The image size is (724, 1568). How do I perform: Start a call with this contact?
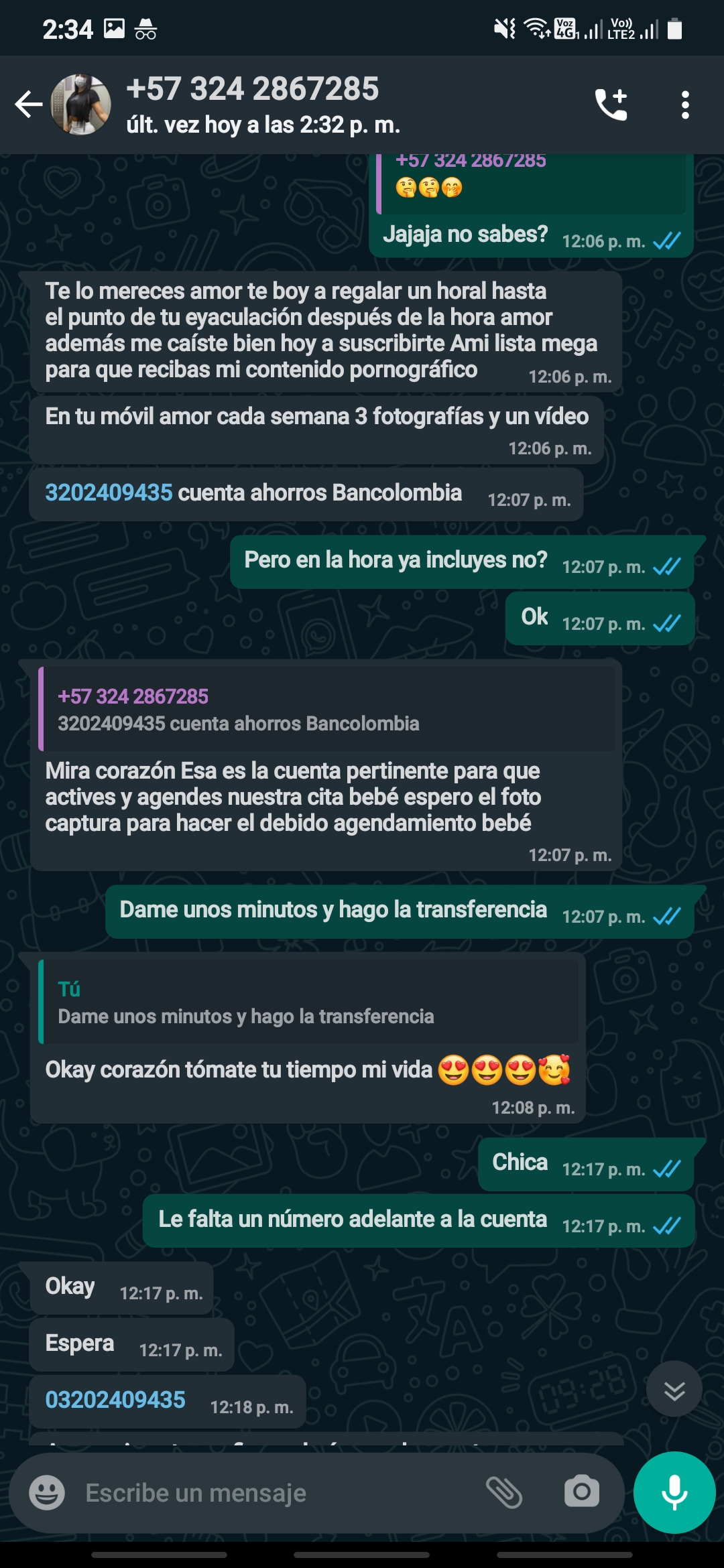611,105
